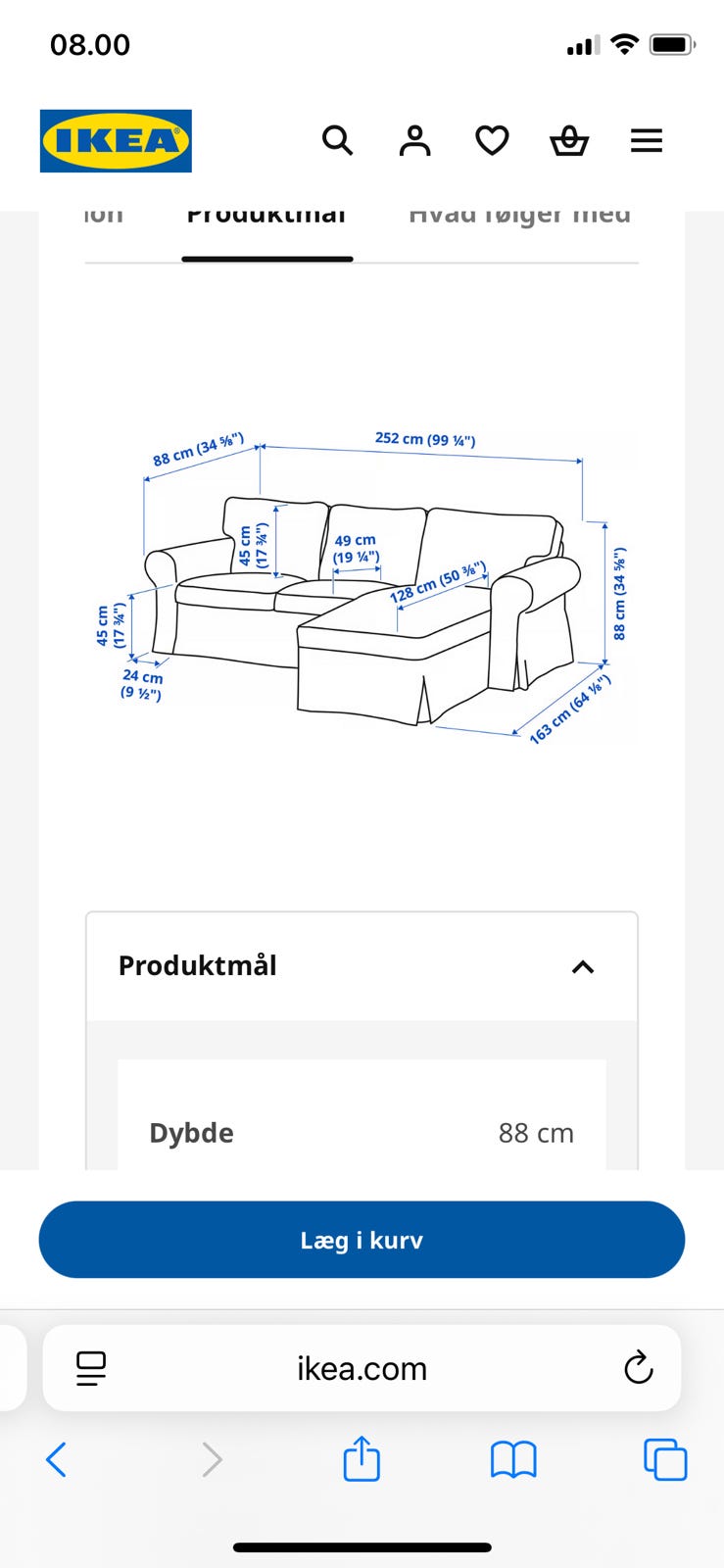Show open Safari tabs
This screenshot has width=724, height=1568.
tap(665, 1459)
